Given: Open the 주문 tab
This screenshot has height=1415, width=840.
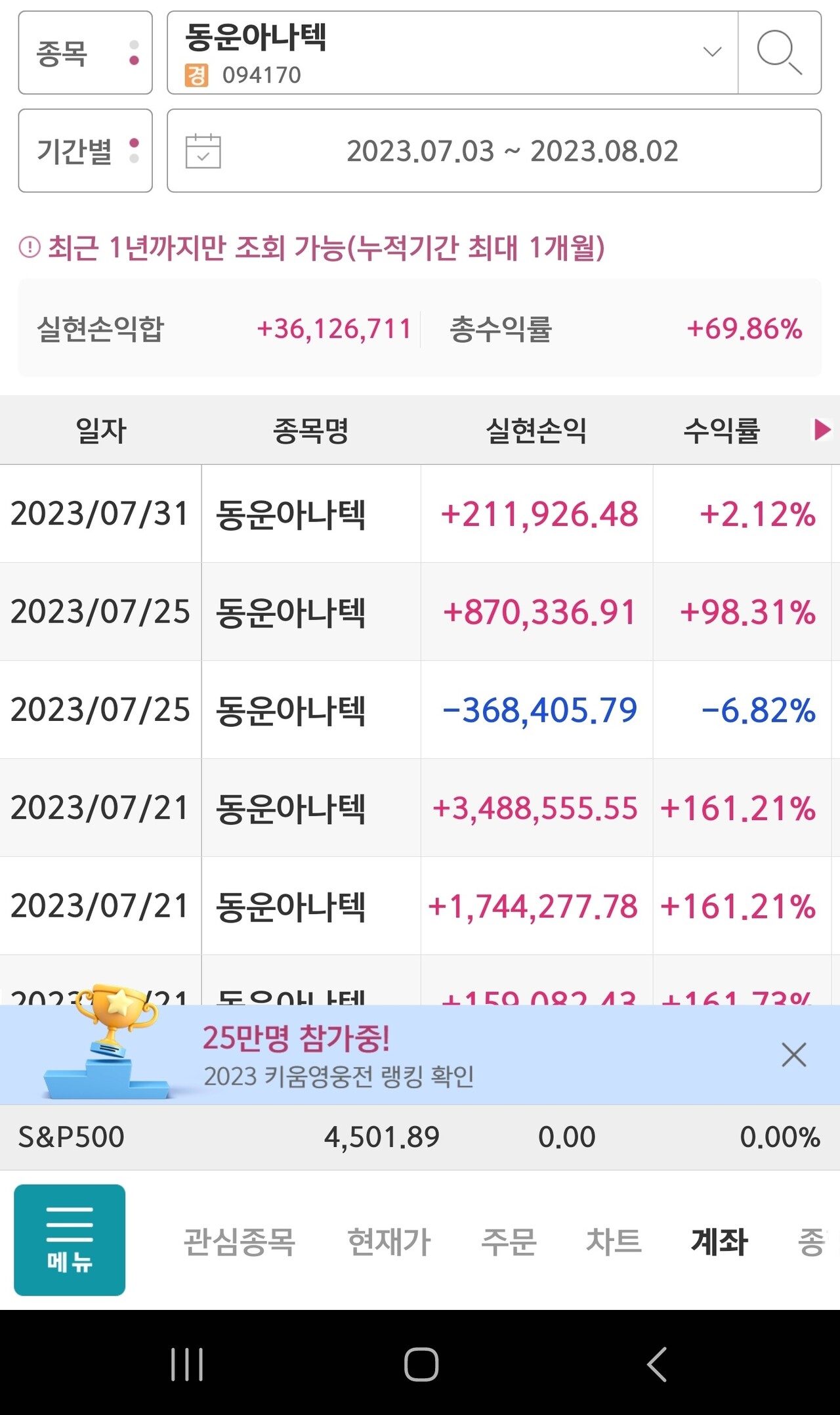Looking at the screenshot, I should [511, 1240].
